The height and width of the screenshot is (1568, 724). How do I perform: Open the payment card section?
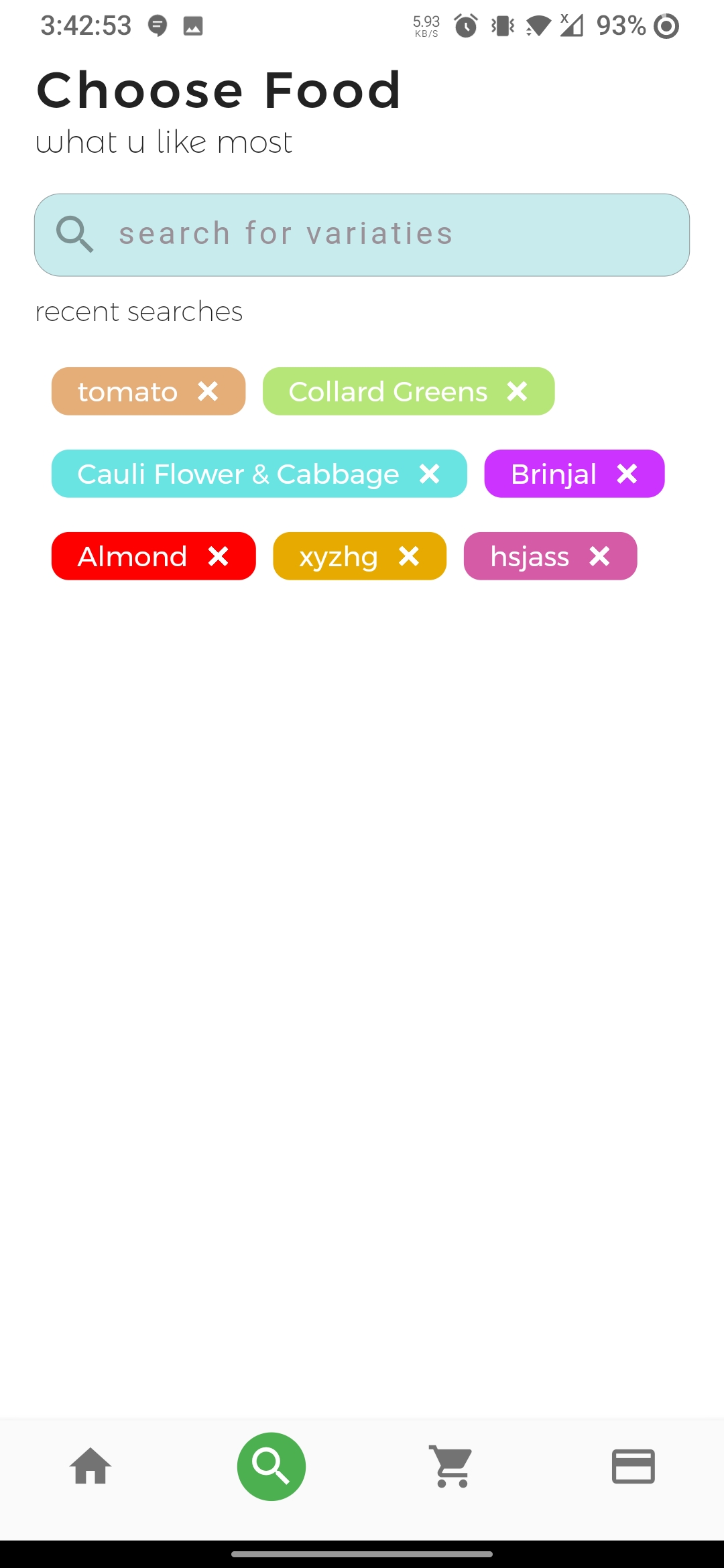(x=633, y=1466)
